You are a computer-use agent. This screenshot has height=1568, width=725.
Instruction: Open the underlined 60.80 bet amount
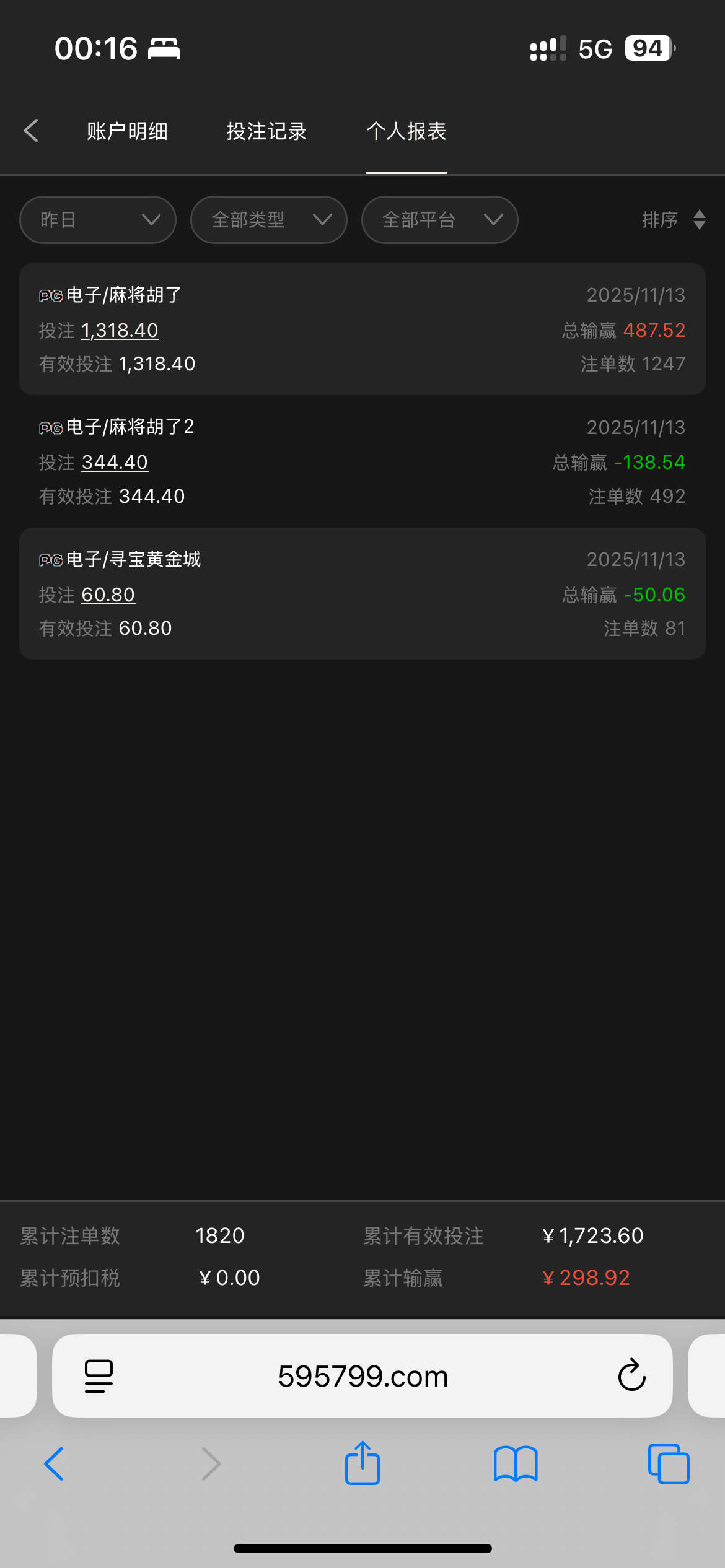[108, 595]
